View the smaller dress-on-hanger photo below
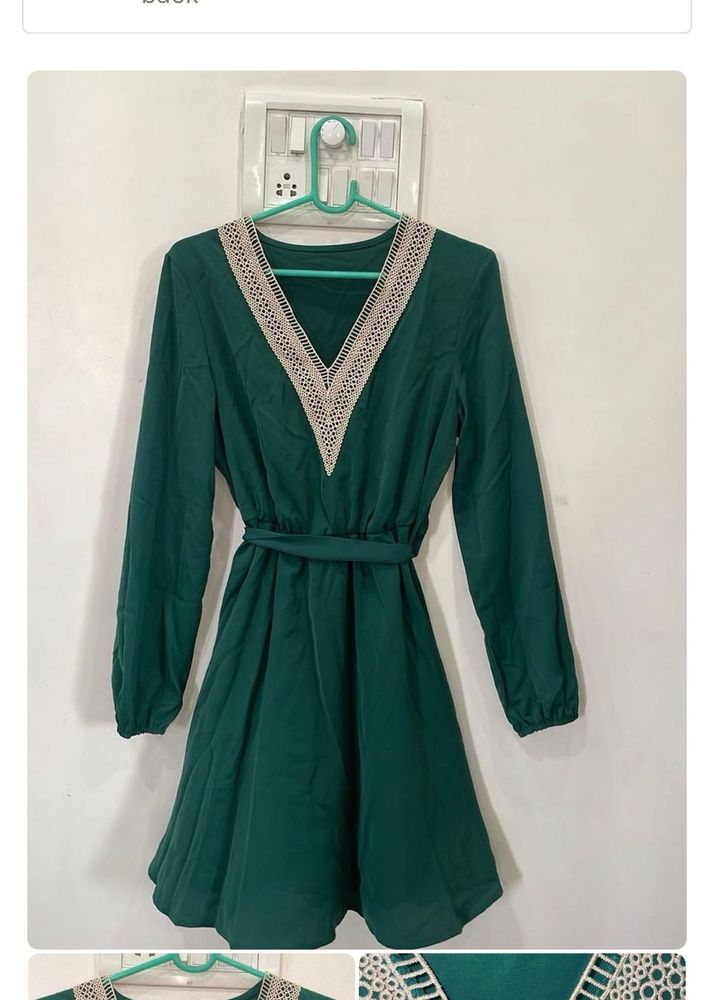This screenshot has width=714, height=1000. click(190, 977)
